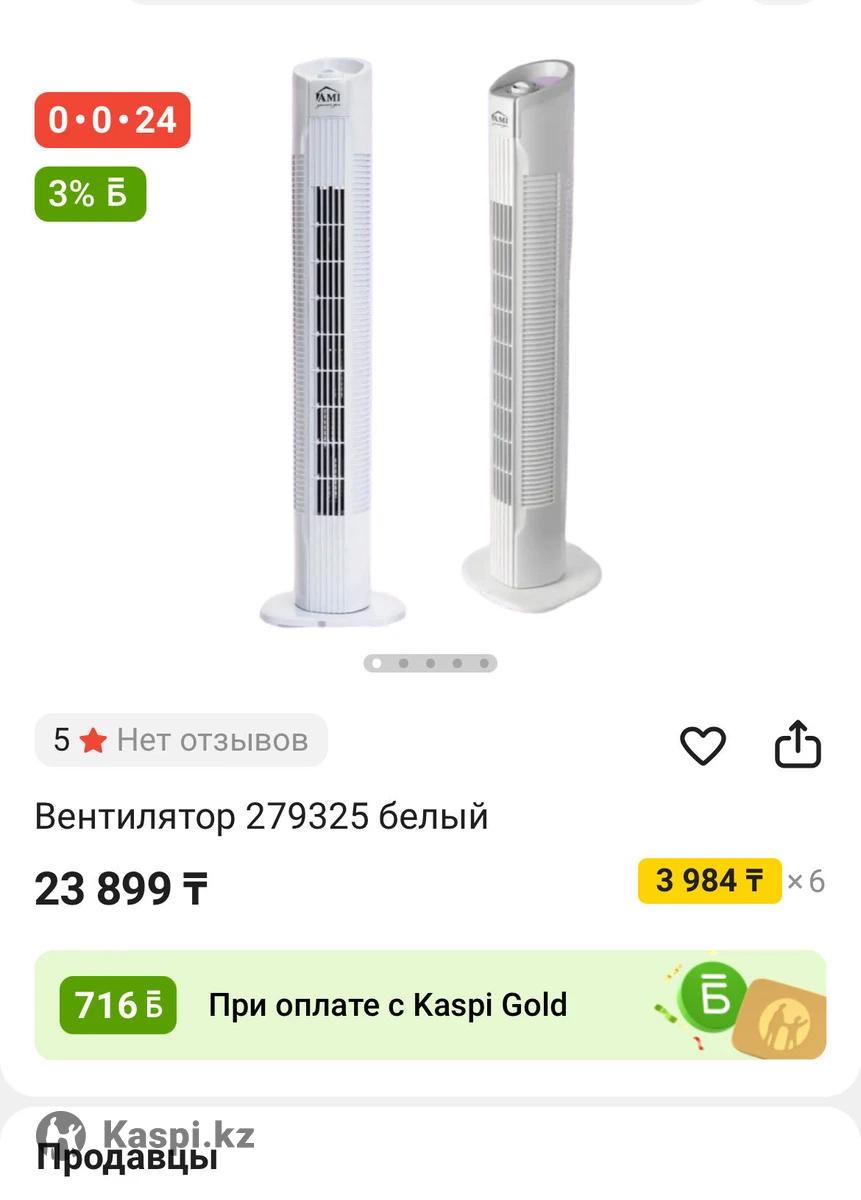Share this product listing
This screenshot has width=861, height=1200.
pos(798,746)
